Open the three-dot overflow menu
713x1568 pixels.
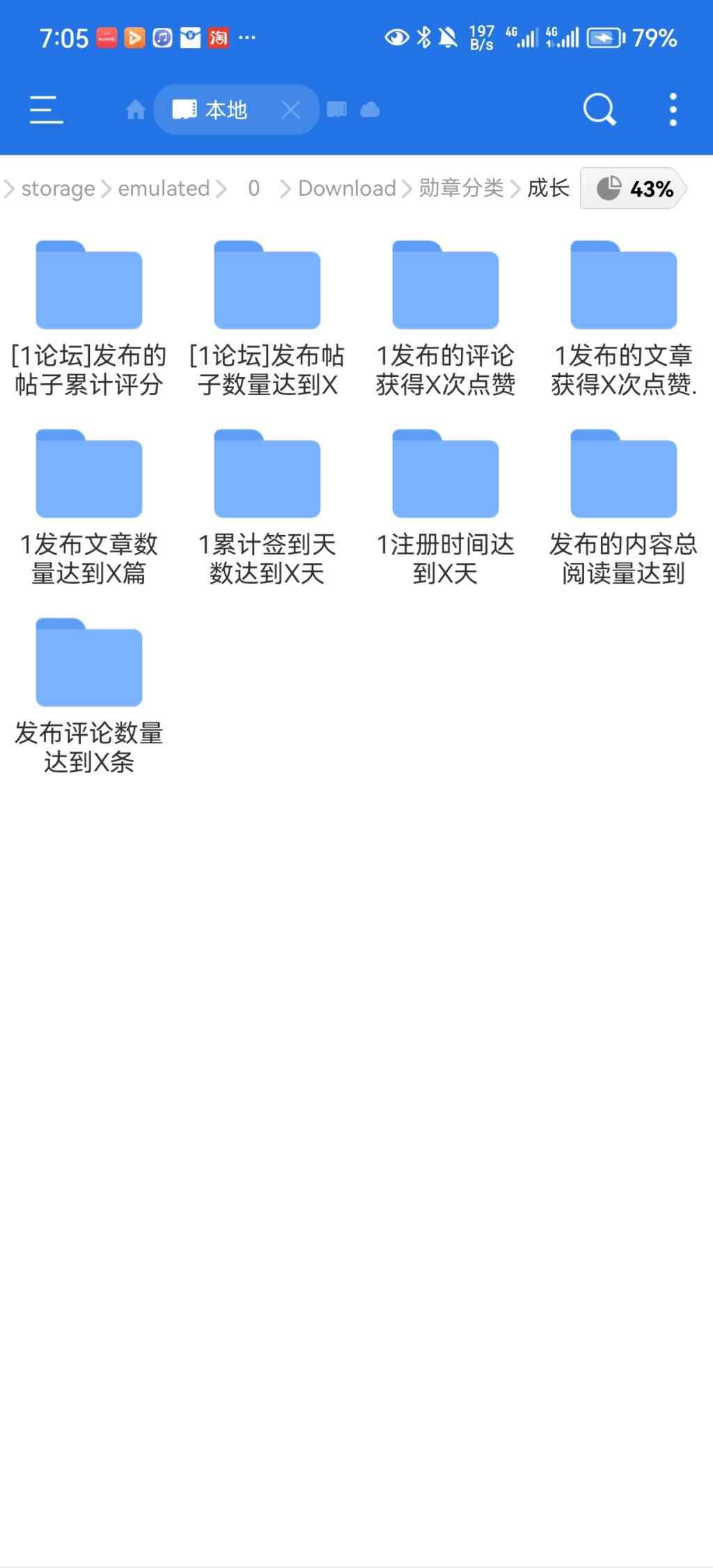671,109
